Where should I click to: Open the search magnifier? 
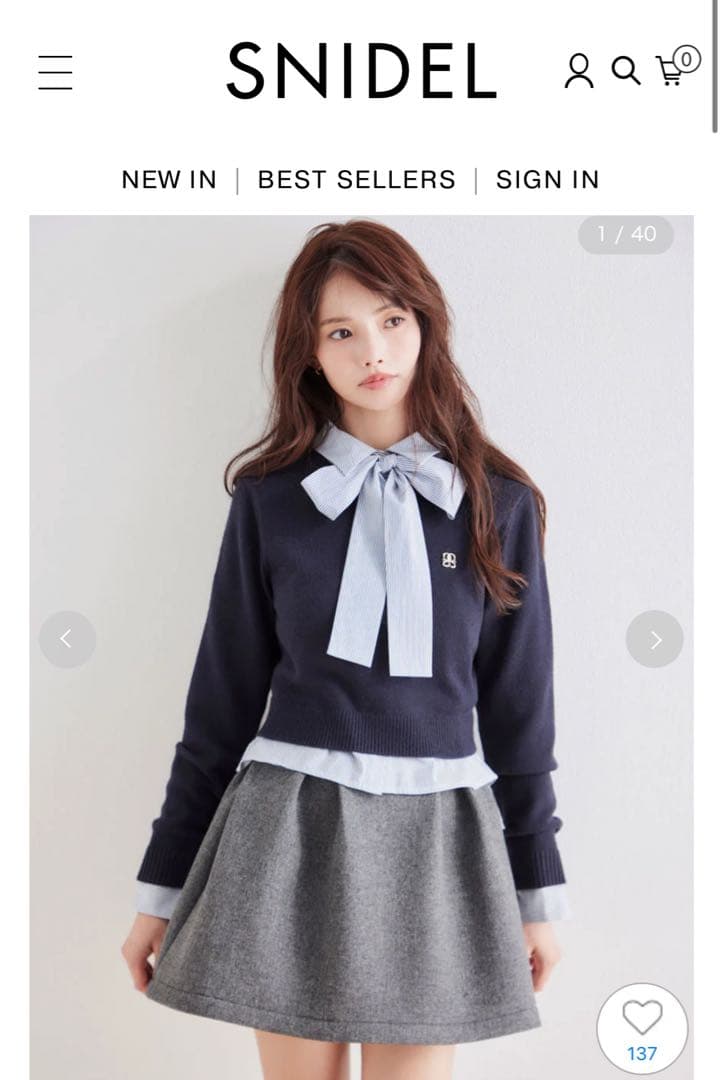pyautogui.click(x=626, y=71)
